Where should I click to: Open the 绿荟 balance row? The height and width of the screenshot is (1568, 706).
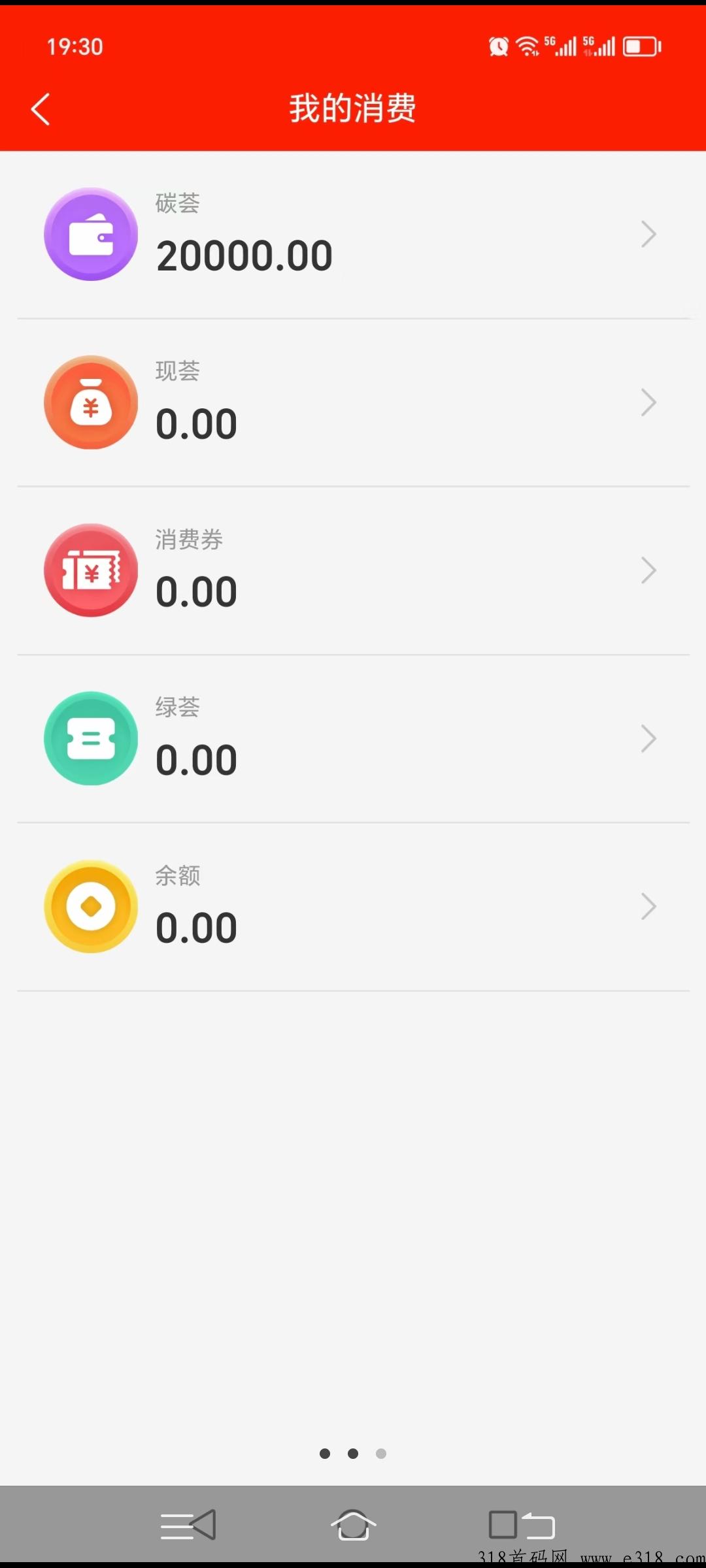[x=353, y=738]
